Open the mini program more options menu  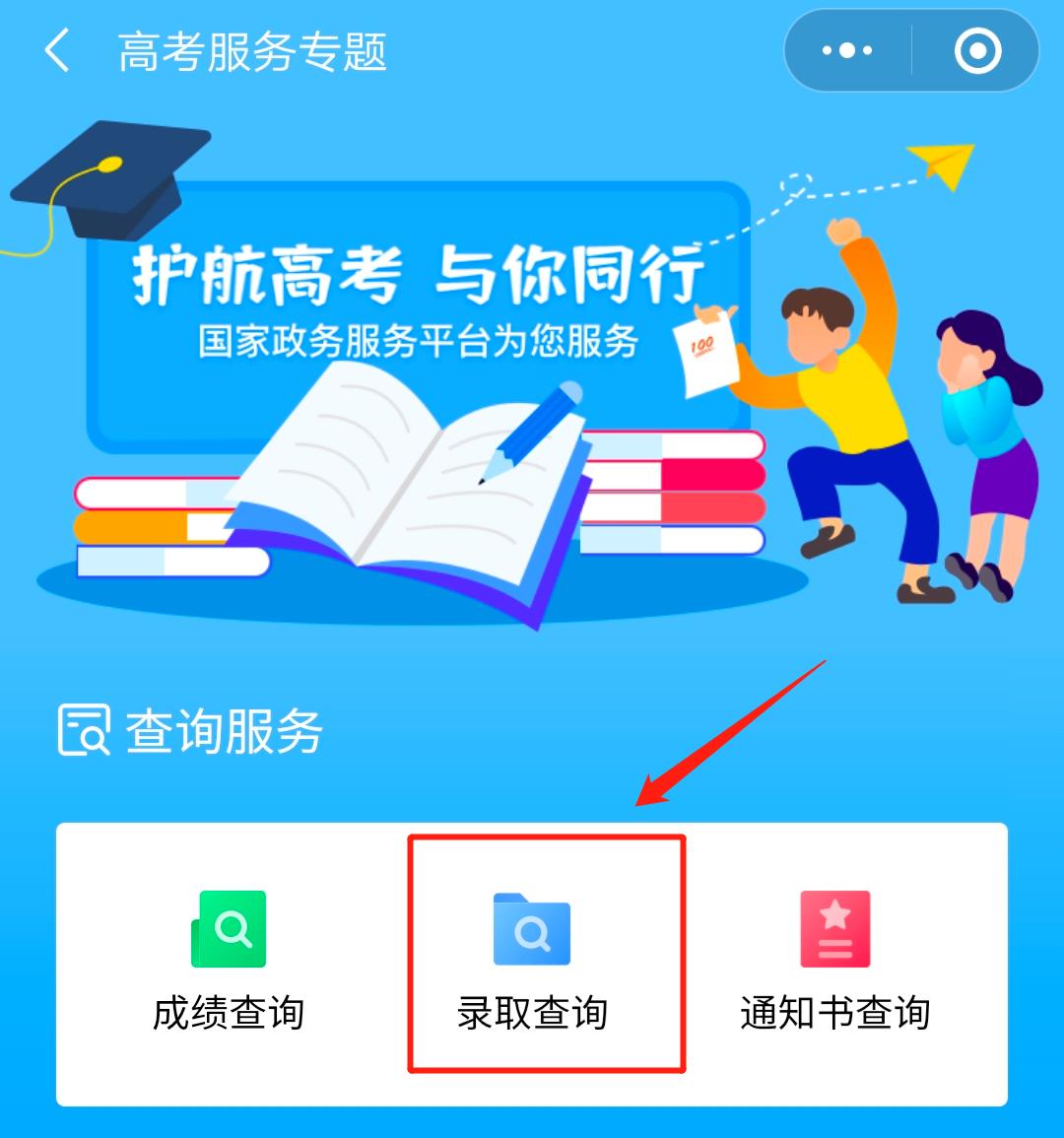(x=847, y=51)
